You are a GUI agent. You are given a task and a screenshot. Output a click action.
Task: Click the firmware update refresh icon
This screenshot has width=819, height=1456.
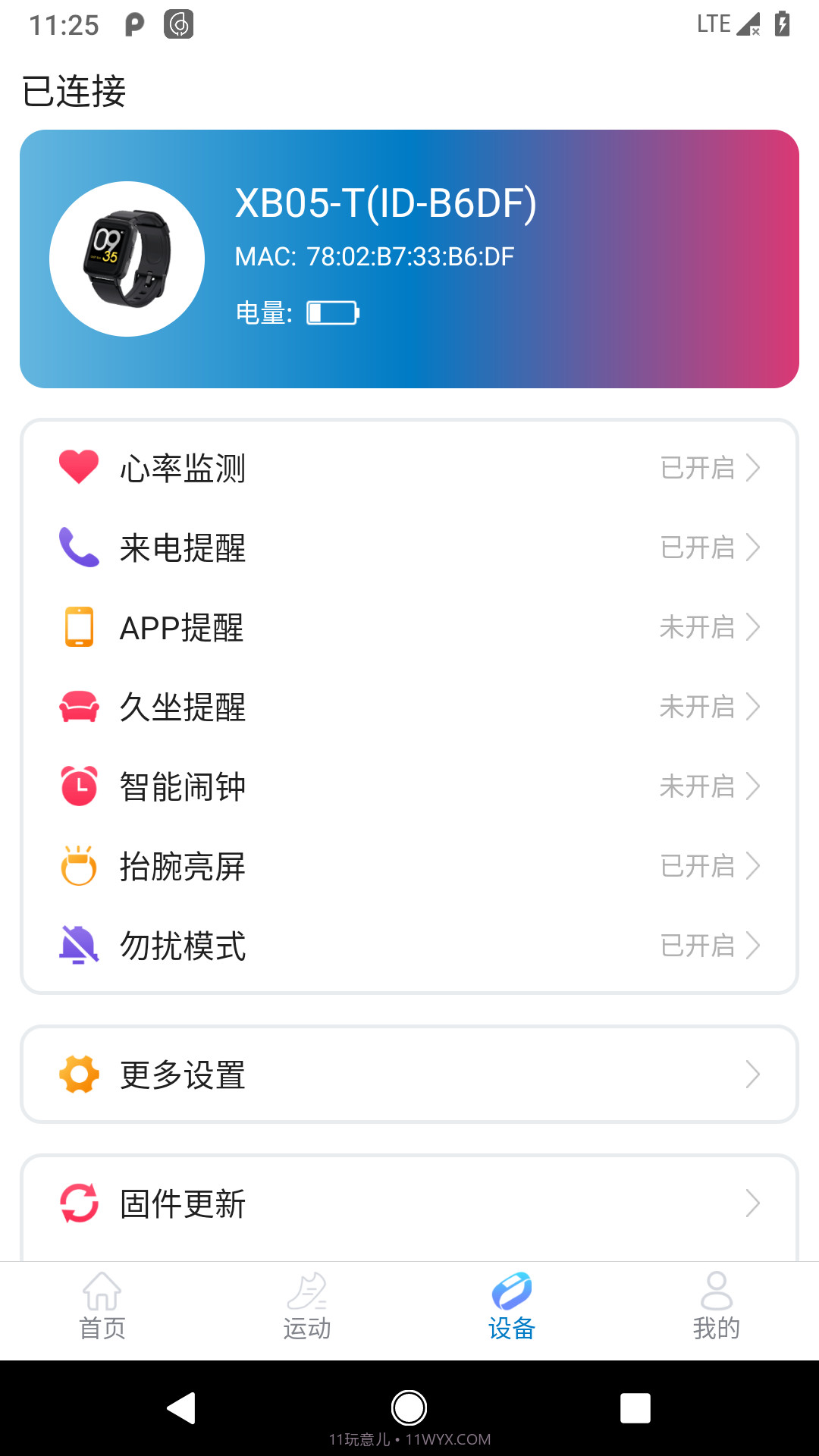[78, 1203]
